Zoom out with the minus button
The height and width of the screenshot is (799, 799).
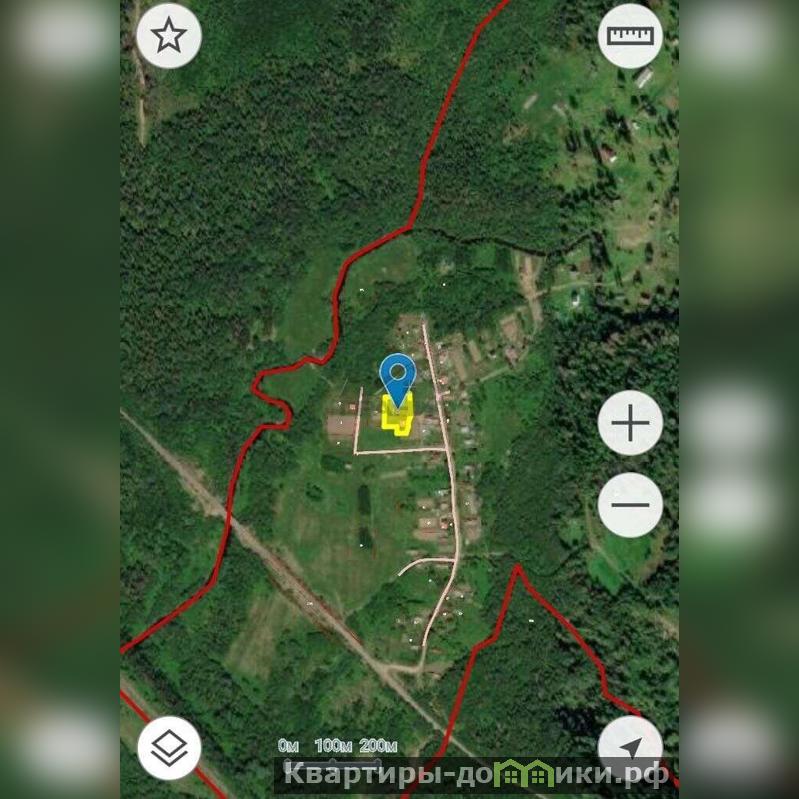point(630,504)
